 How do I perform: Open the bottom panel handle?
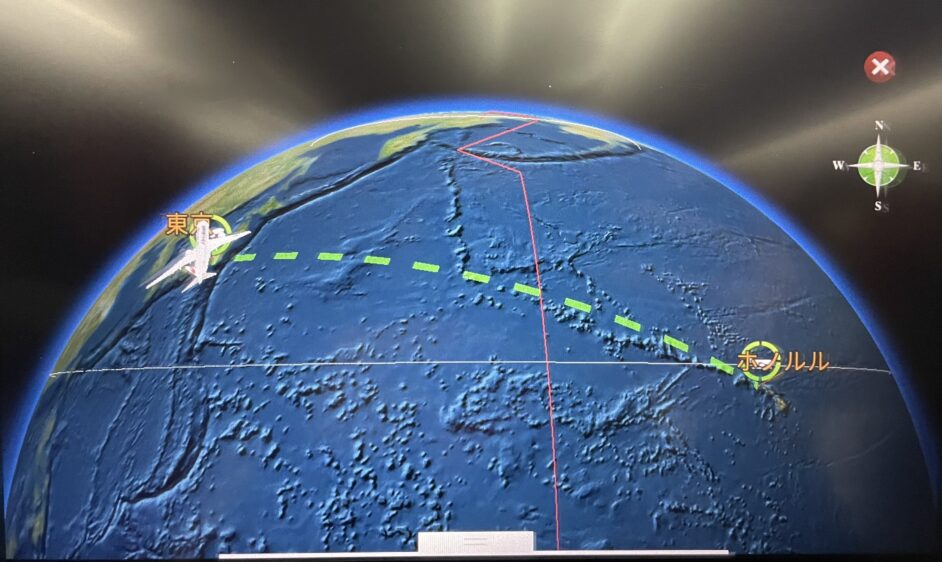click(x=475, y=542)
